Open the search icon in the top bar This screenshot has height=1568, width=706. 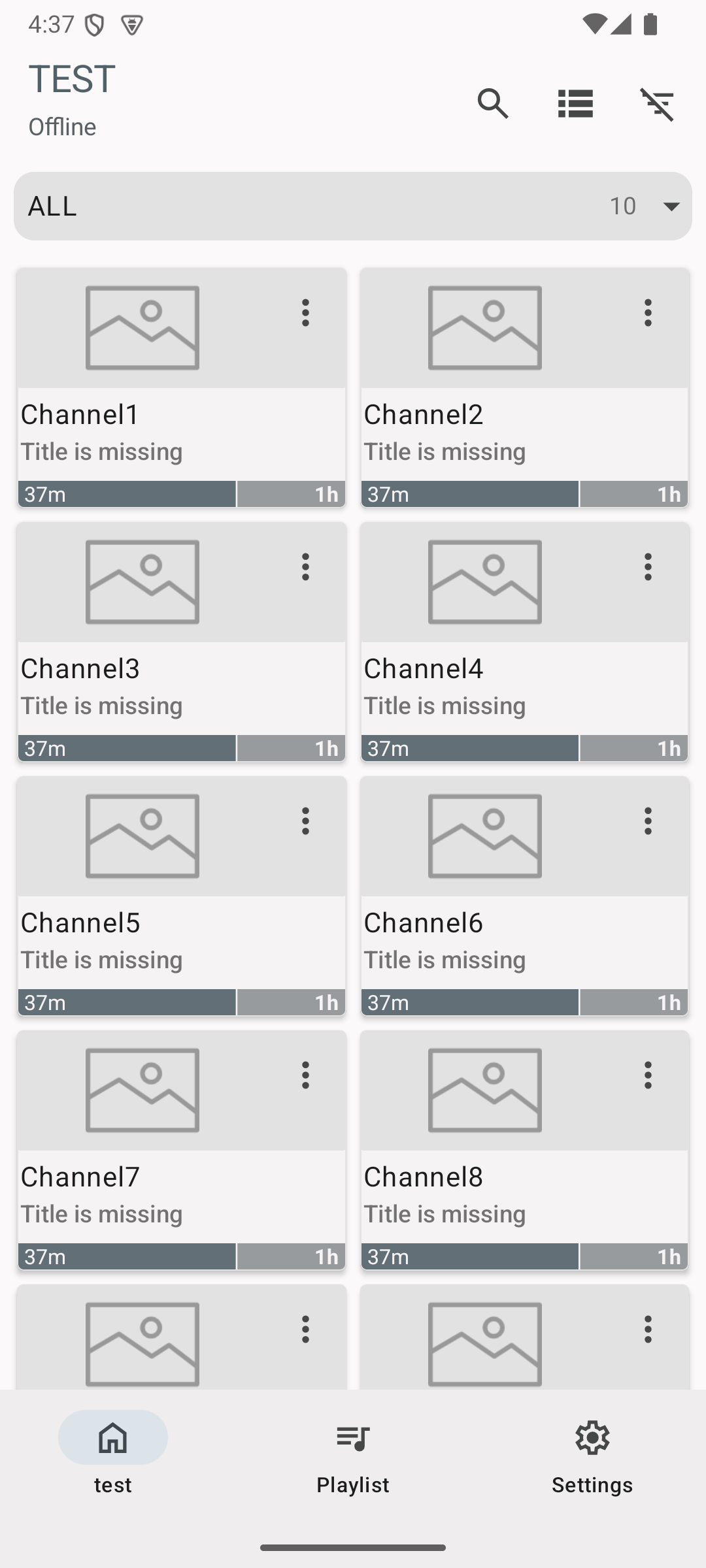494,105
